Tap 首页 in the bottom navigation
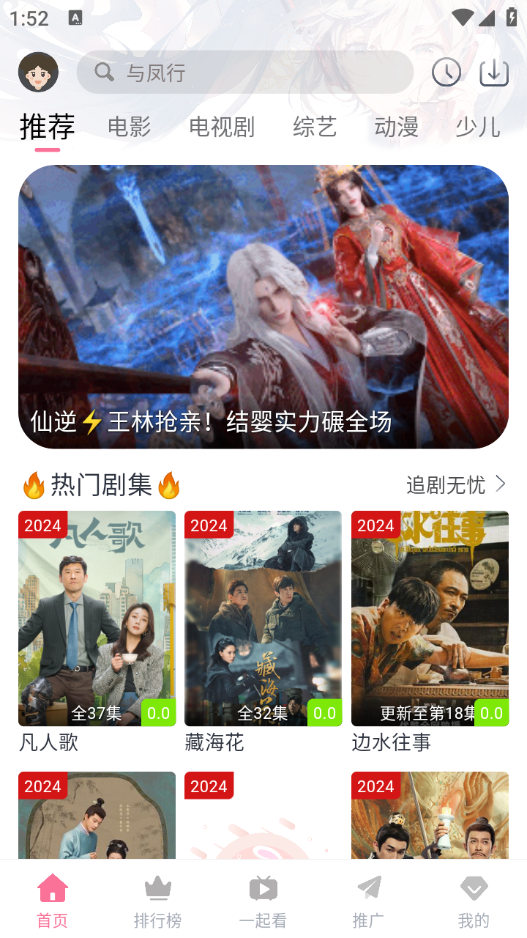527x938 pixels. [x=53, y=901]
